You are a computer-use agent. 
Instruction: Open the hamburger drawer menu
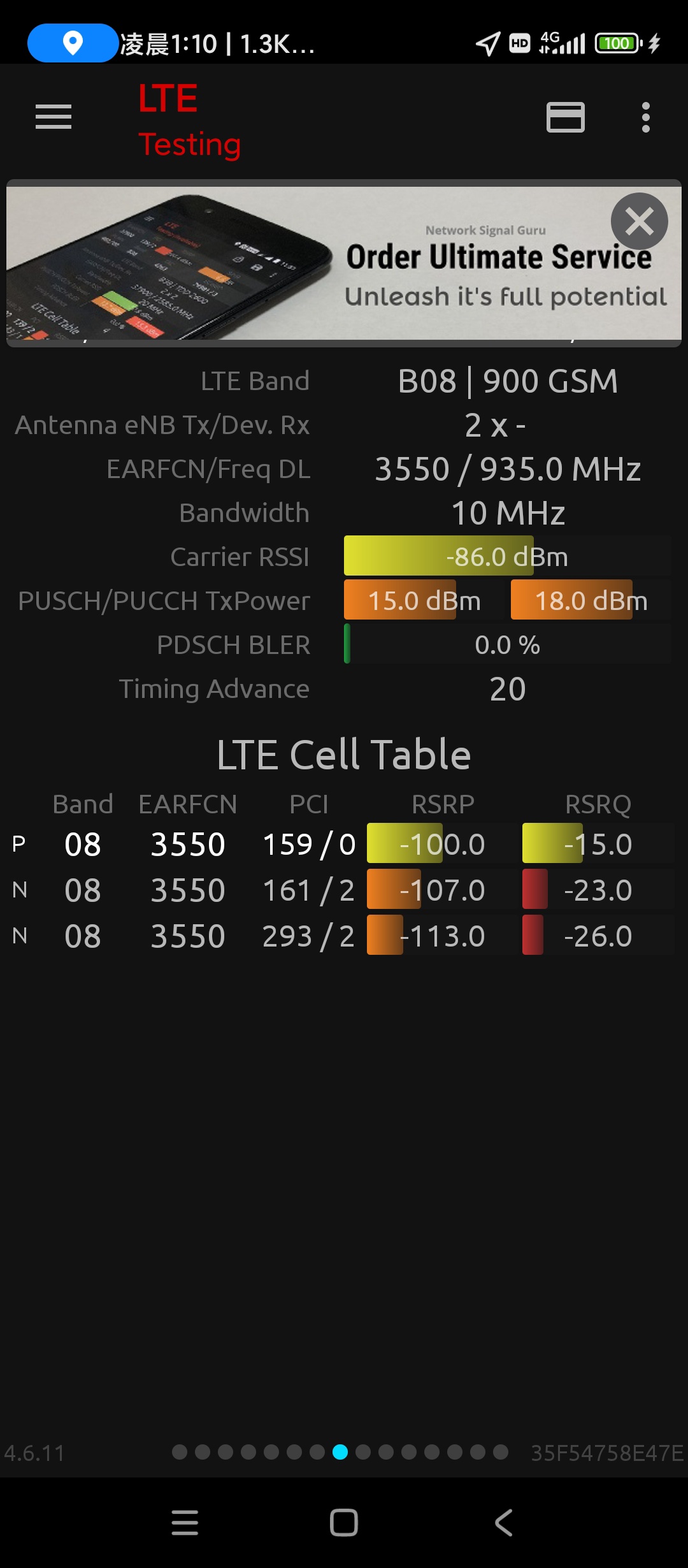[x=54, y=117]
